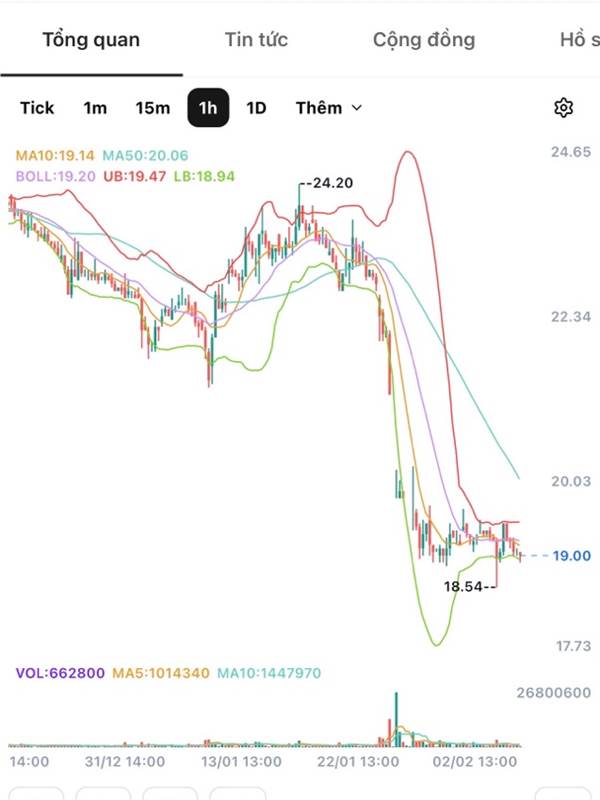Open chart settings gear
This screenshot has height=800, width=600.
point(563,108)
